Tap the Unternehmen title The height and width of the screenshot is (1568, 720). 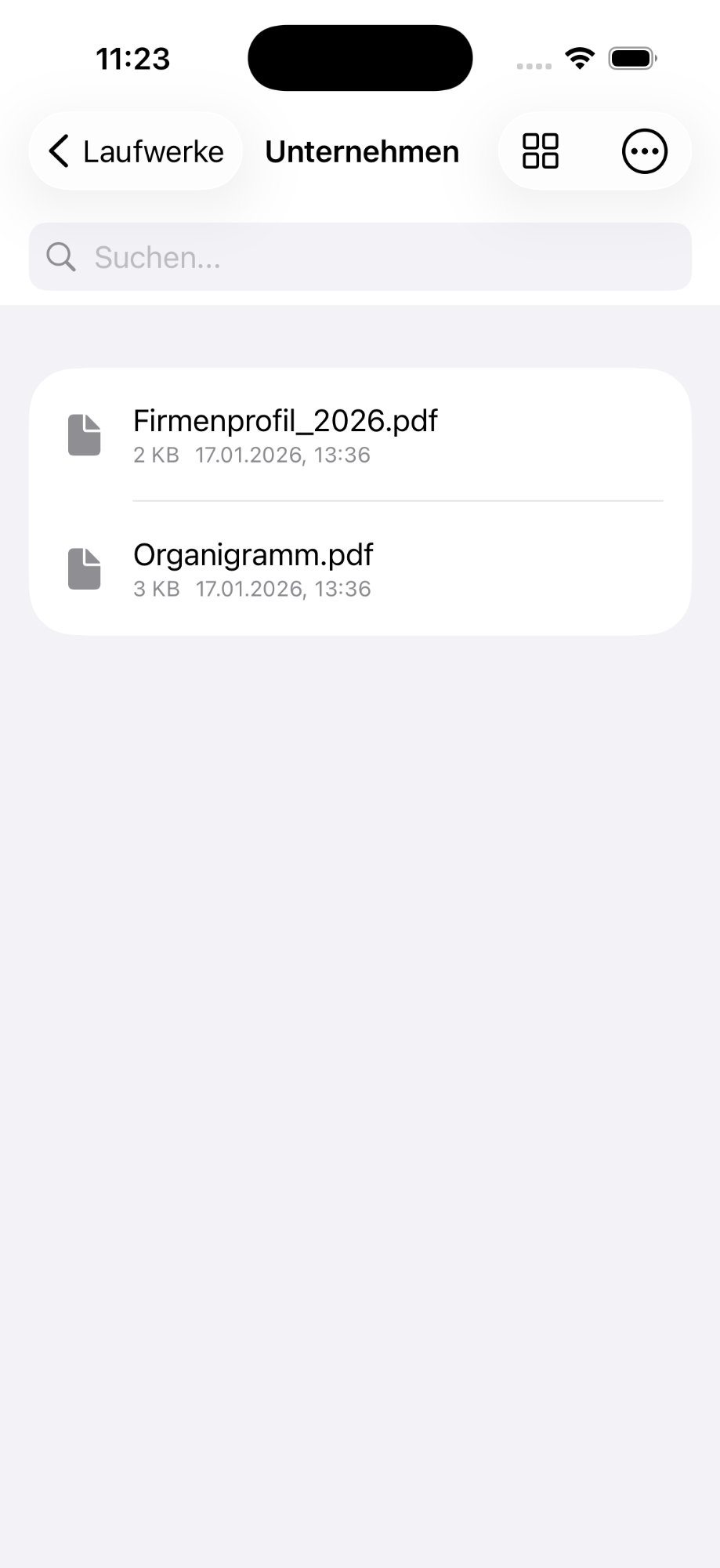click(x=362, y=151)
